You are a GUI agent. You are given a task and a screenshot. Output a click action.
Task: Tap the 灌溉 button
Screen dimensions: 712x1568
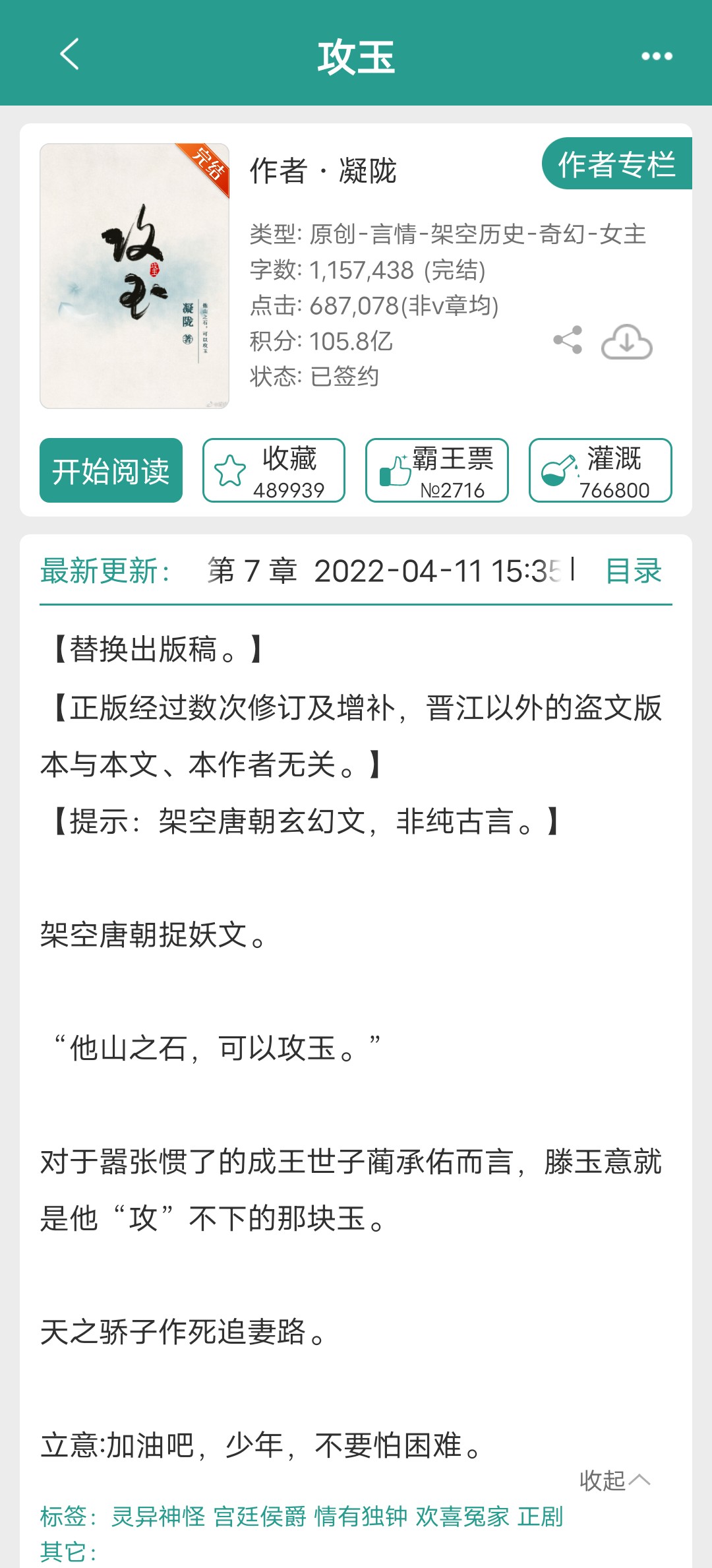tap(601, 470)
